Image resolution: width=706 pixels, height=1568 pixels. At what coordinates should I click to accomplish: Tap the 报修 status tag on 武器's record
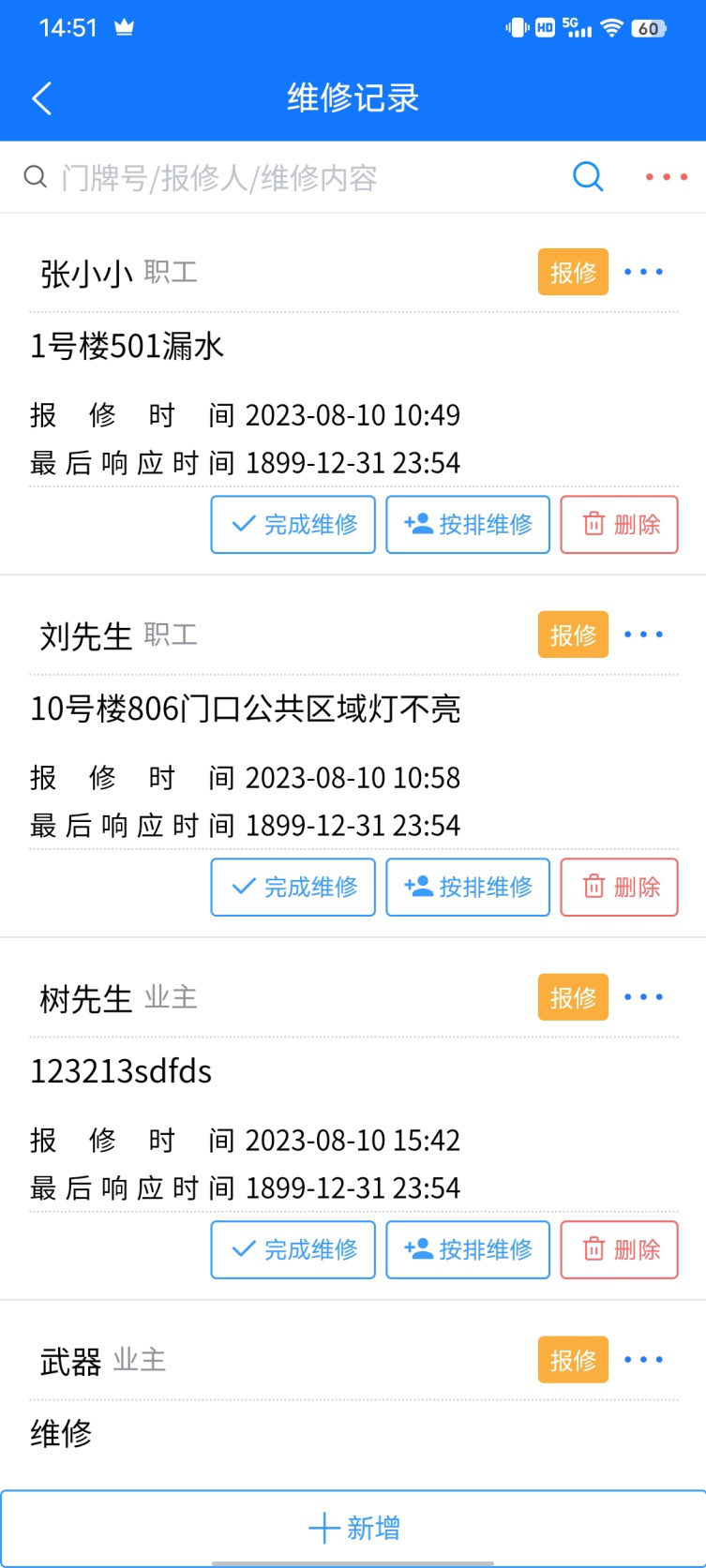(572, 1359)
